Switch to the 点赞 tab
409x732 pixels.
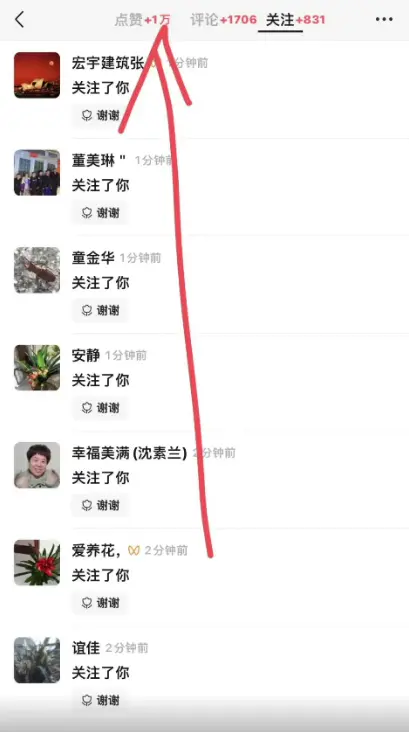[x=143, y=20]
